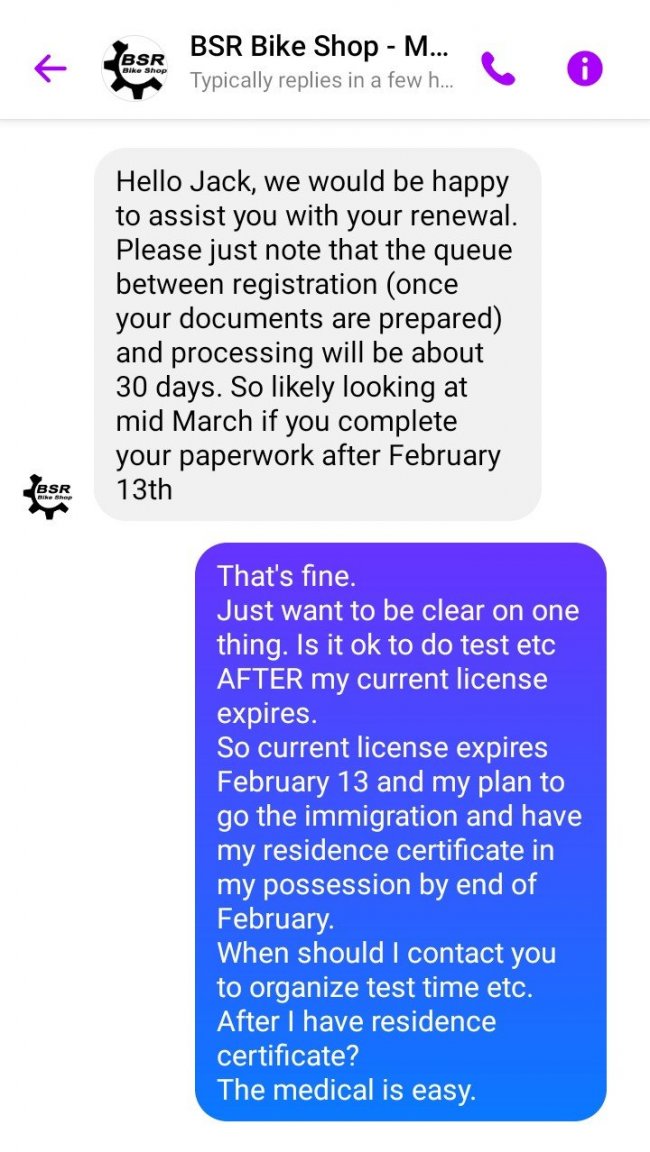The image size is (650, 1152).
Task: Go back from the BSR Bike Shop chat
Action: point(50,68)
